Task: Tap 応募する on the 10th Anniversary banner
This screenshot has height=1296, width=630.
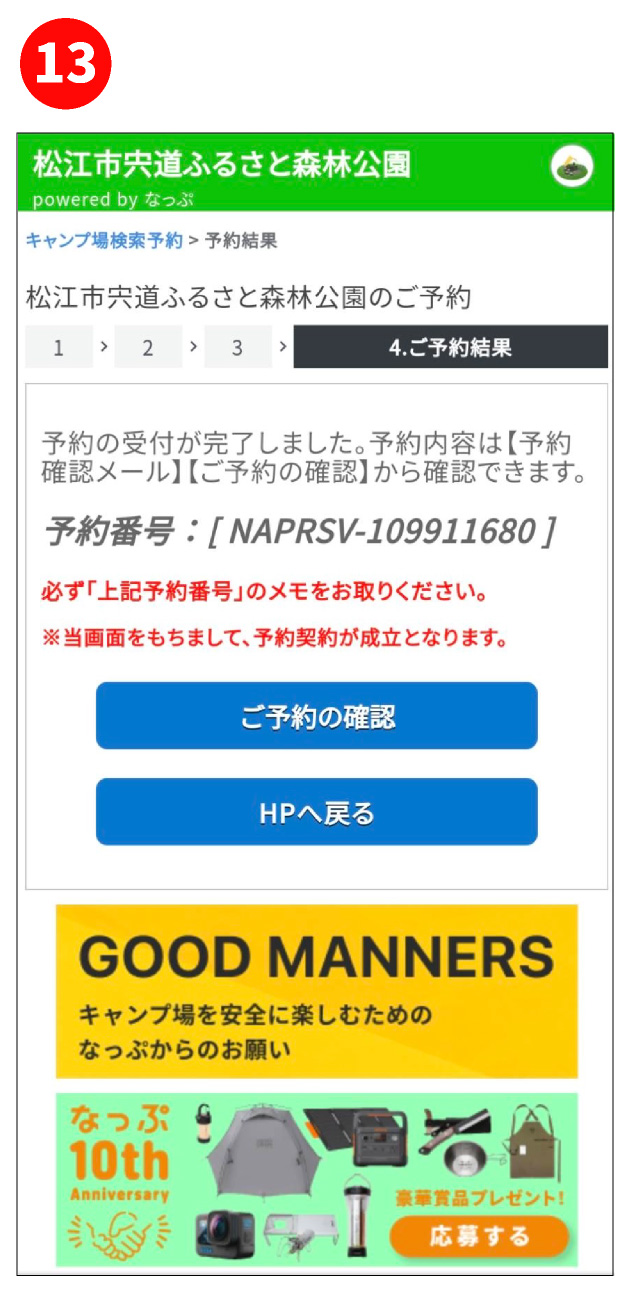Action: pyautogui.click(x=478, y=1236)
